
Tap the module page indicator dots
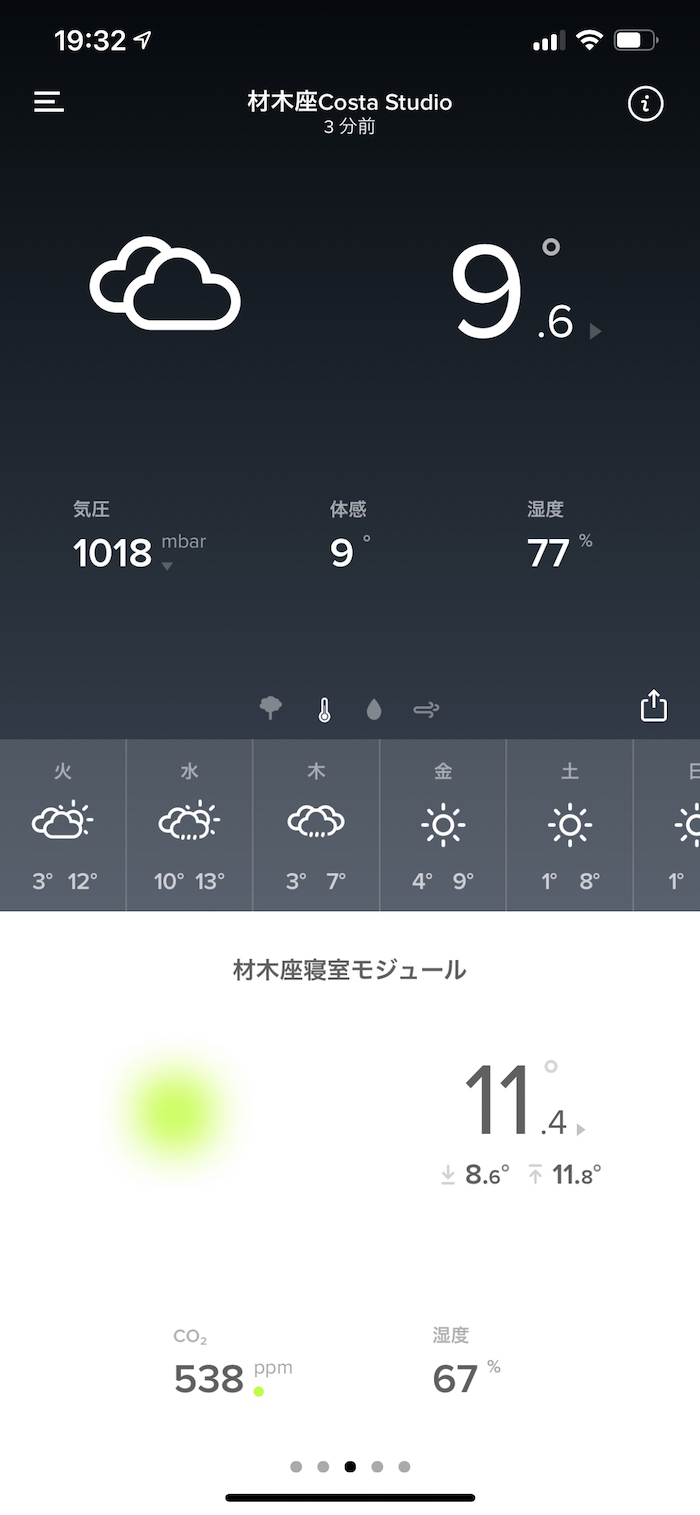tap(350, 1467)
